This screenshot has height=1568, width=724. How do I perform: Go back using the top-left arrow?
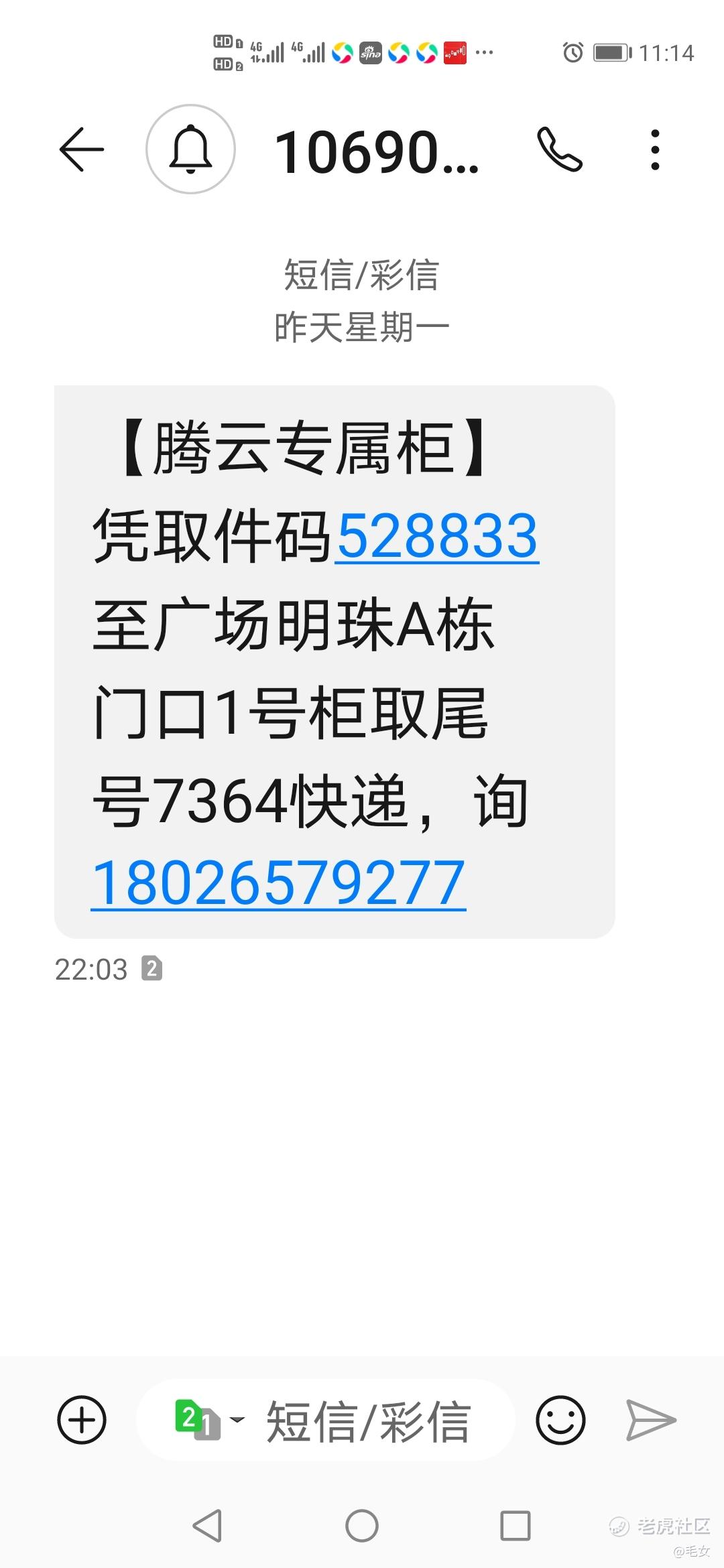(82, 149)
